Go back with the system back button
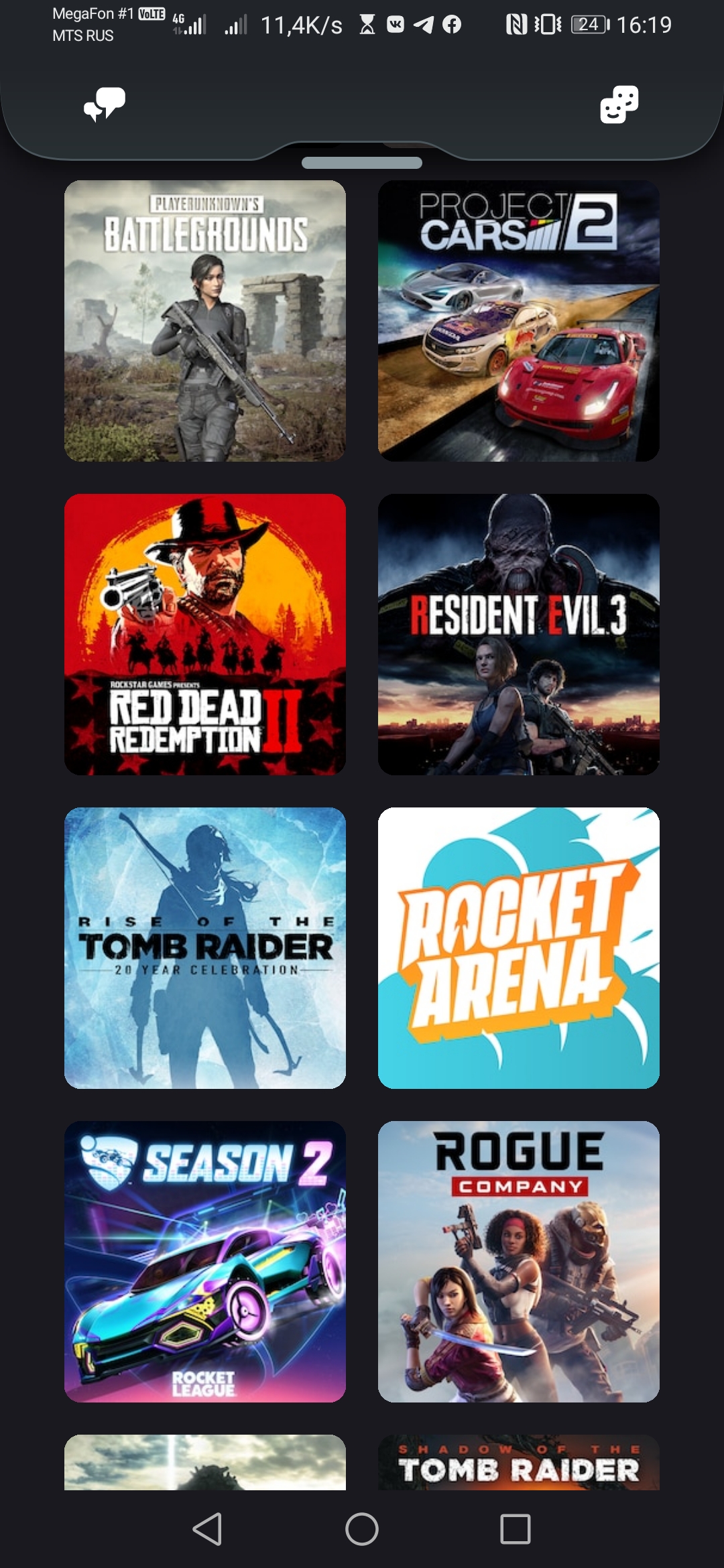724x1568 pixels. pyautogui.click(x=207, y=1529)
